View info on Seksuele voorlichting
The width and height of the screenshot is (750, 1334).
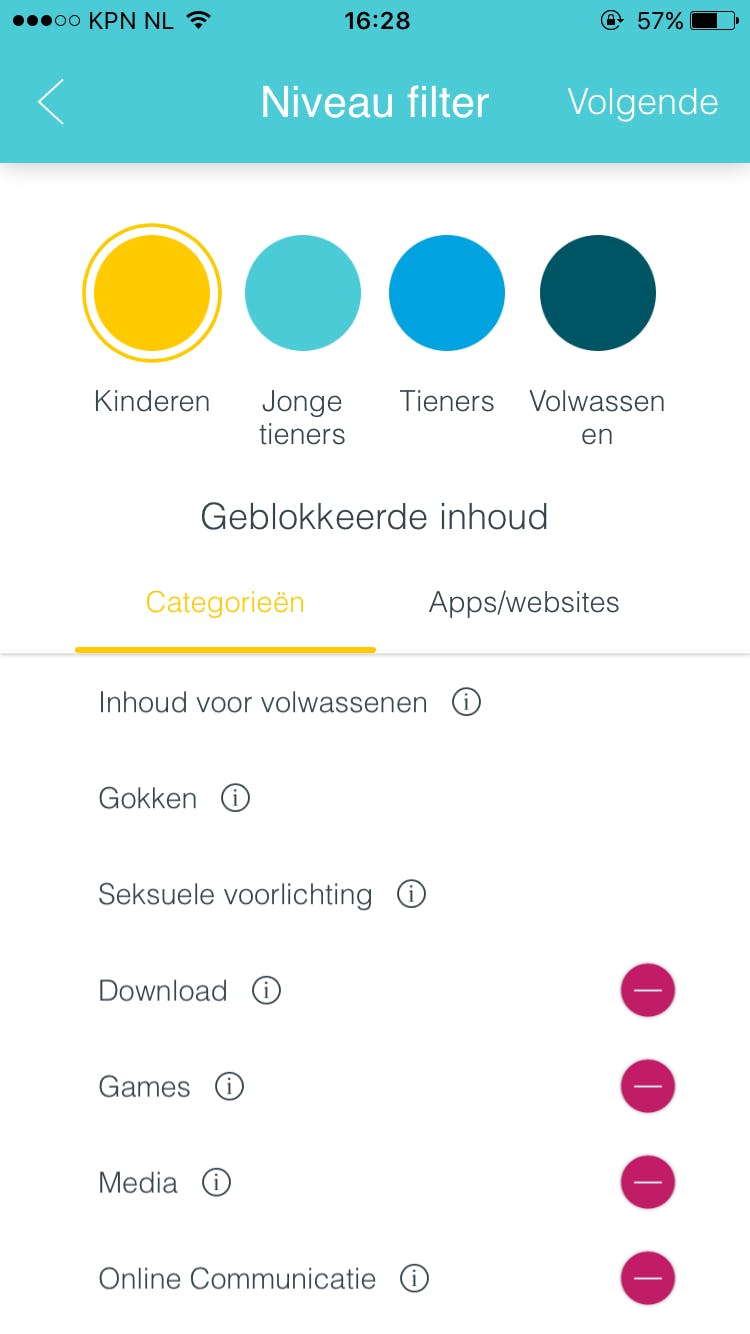(x=411, y=894)
